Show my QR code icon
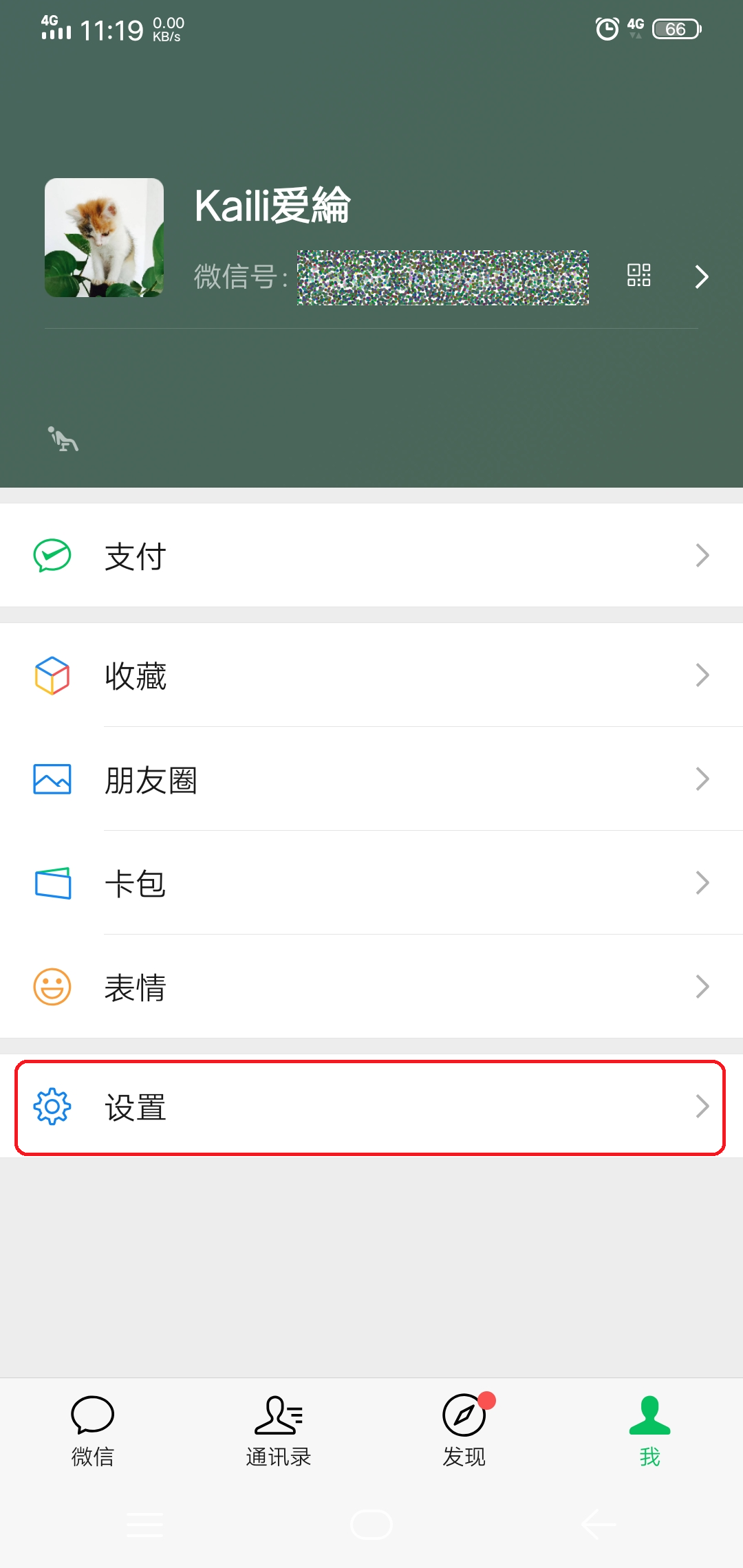The height and width of the screenshot is (1568, 743). pos(638,275)
